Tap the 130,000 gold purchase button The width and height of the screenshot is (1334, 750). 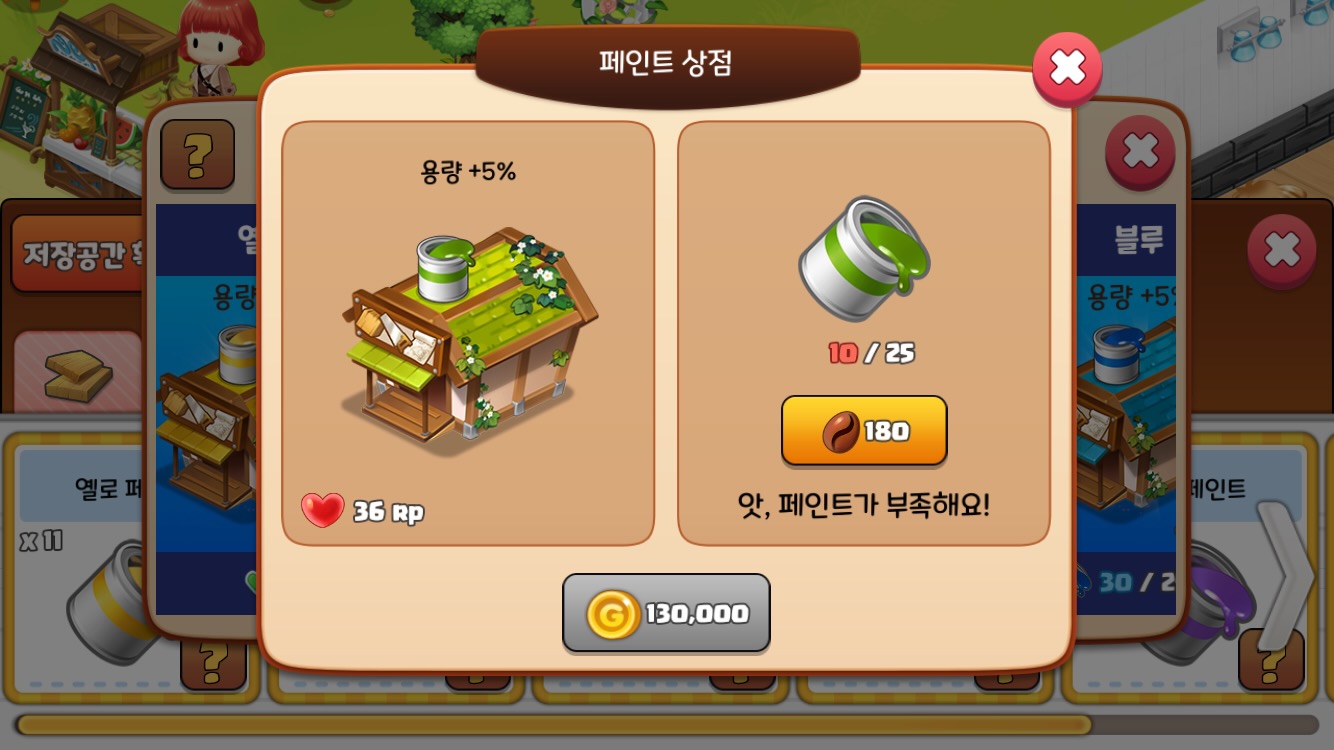click(x=666, y=613)
